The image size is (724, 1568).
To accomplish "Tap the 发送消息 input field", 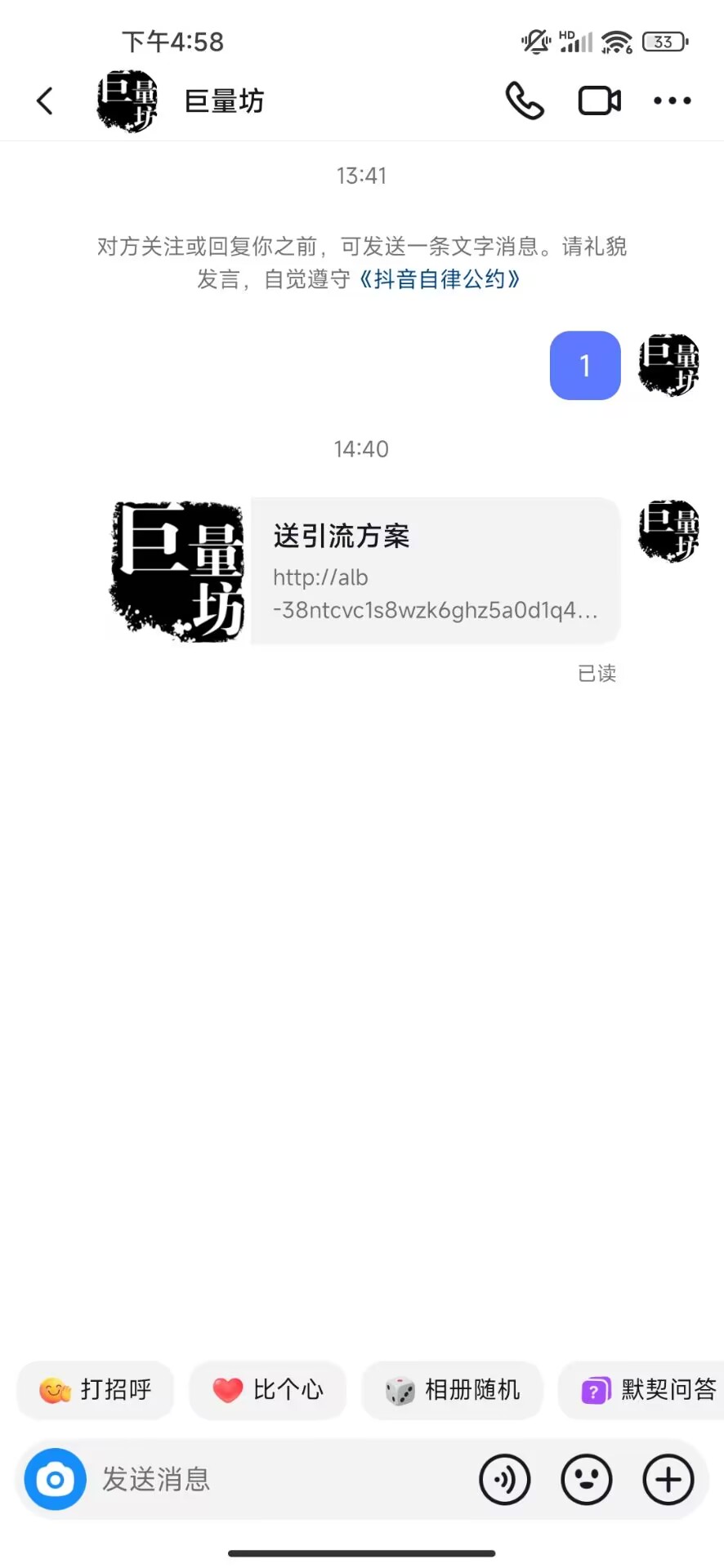I will point(155,1479).
